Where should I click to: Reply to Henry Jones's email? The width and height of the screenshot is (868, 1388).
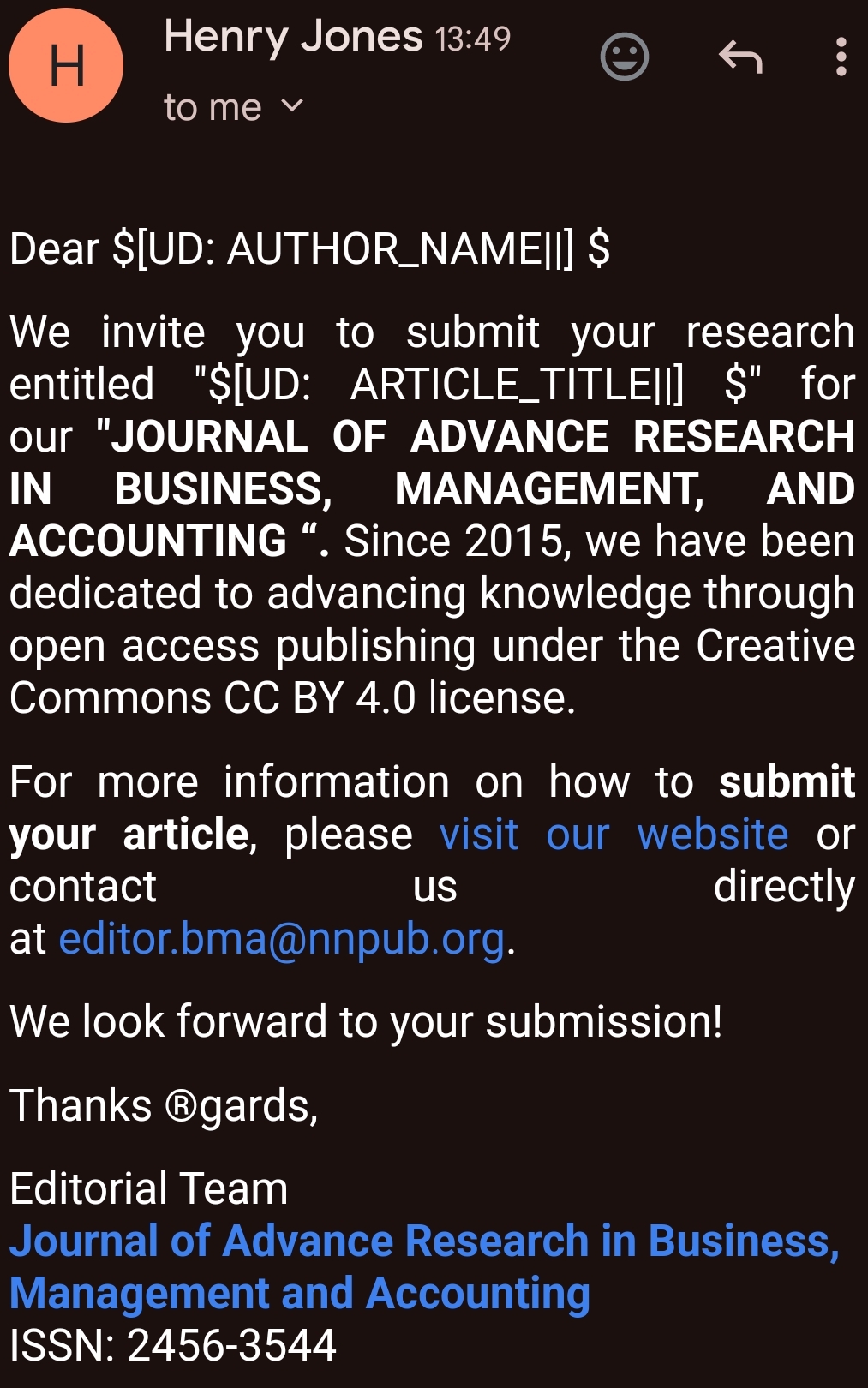point(740,57)
